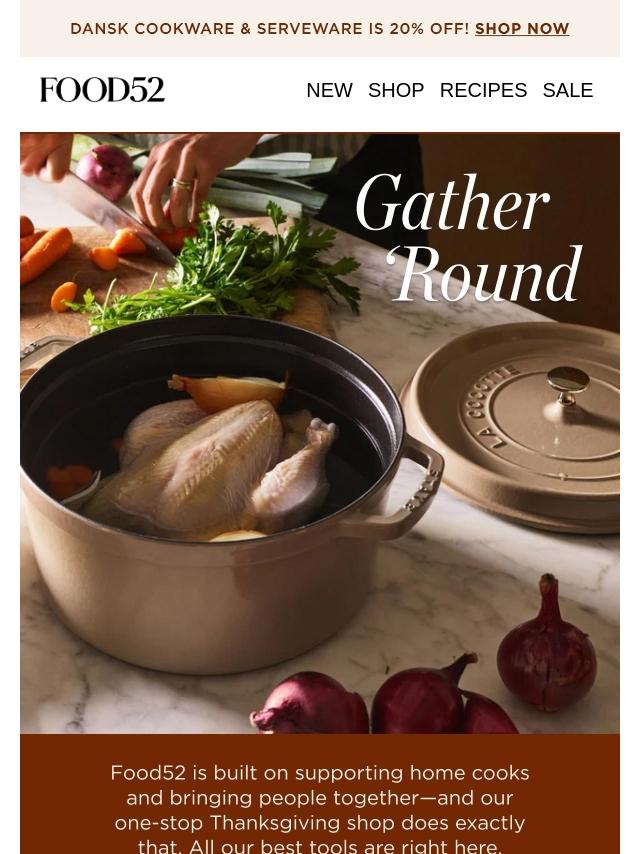The image size is (640, 854).
Task: Tap the SHOP NOW link for Dansk cookware
Action: pyautogui.click(x=522, y=29)
